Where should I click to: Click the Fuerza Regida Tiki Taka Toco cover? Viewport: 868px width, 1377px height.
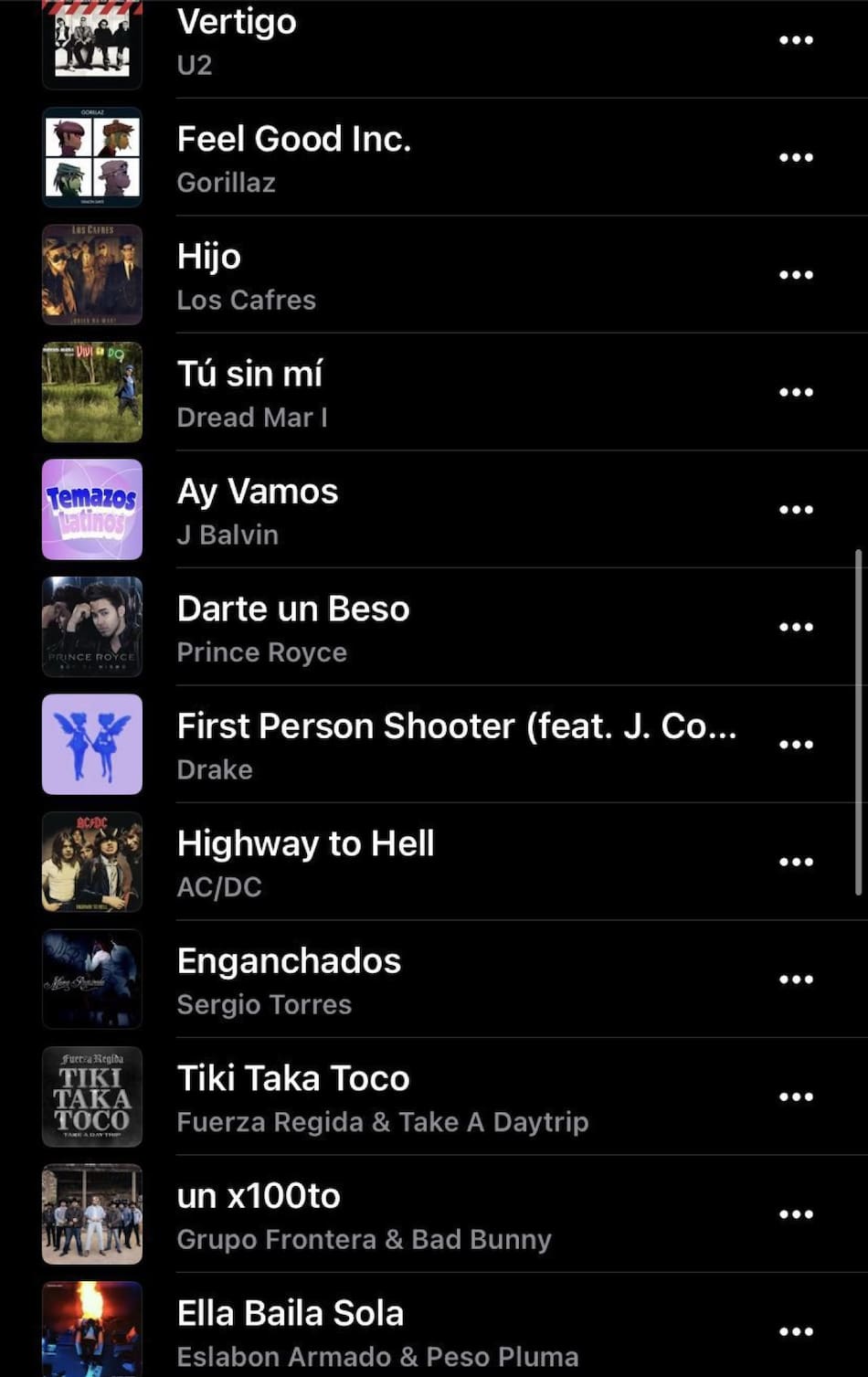[x=91, y=1096]
